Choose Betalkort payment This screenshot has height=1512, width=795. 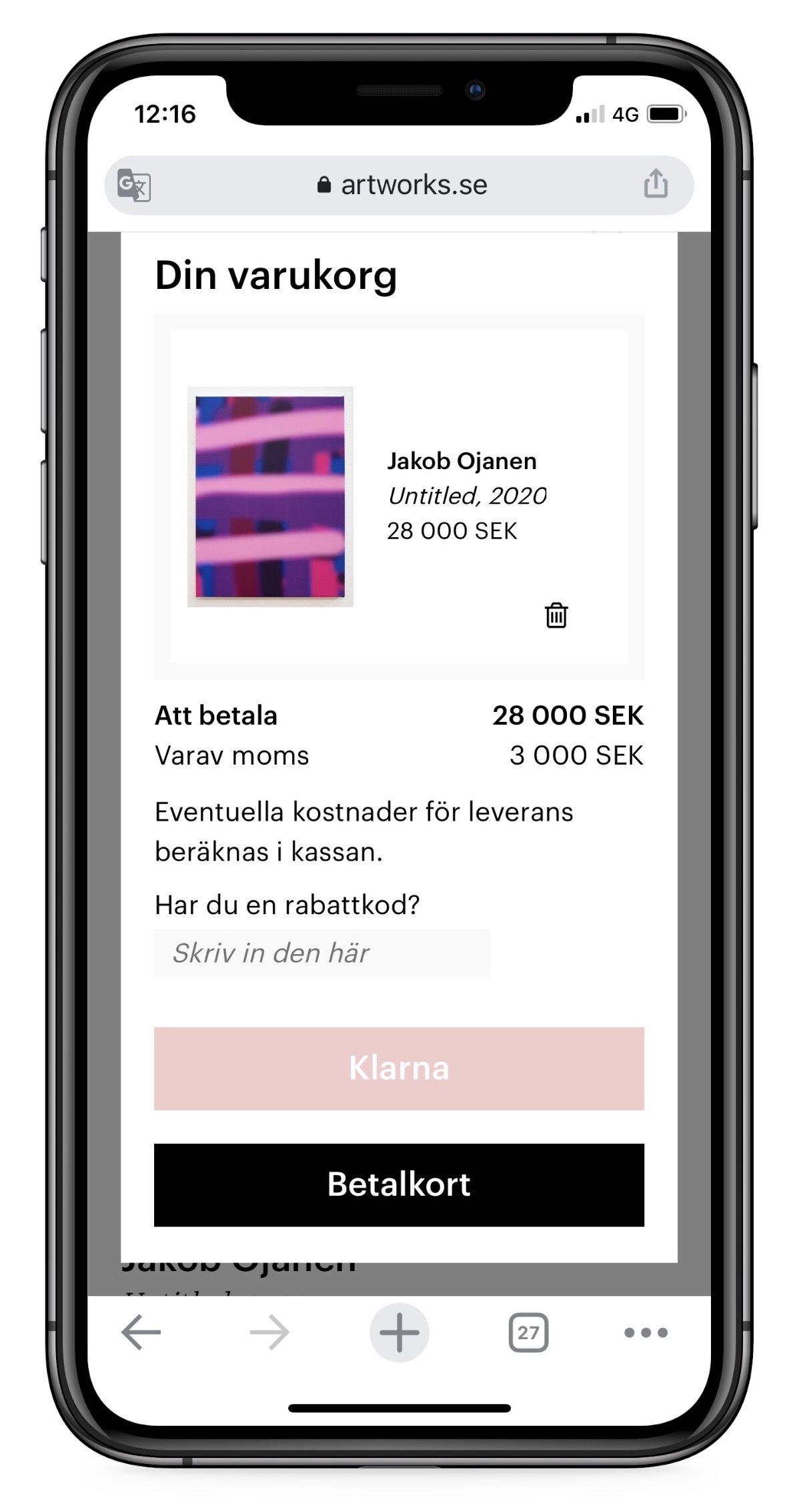[399, 1184]
